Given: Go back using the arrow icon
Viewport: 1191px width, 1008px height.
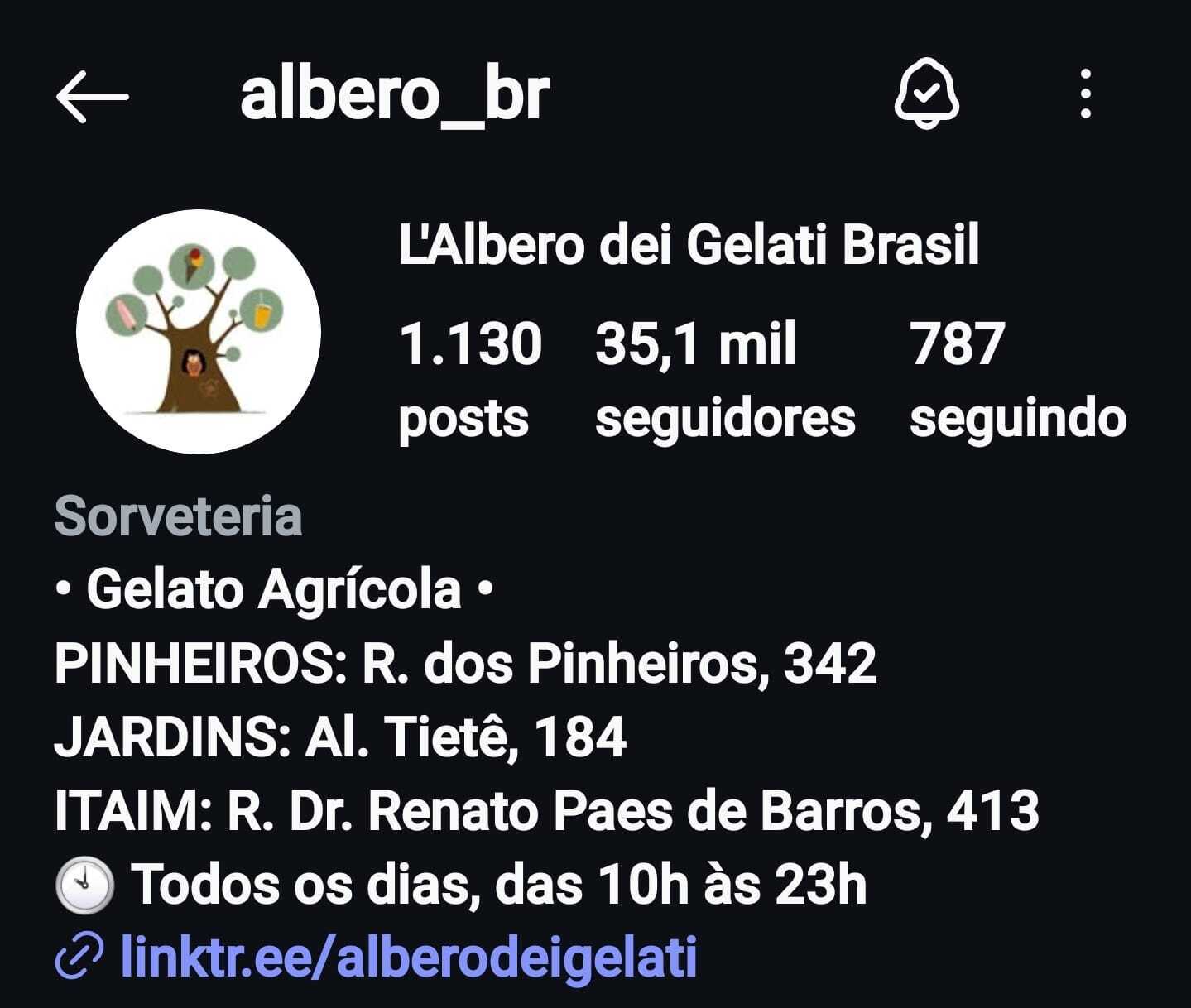Looking at the screenshot, I should 92,96.
